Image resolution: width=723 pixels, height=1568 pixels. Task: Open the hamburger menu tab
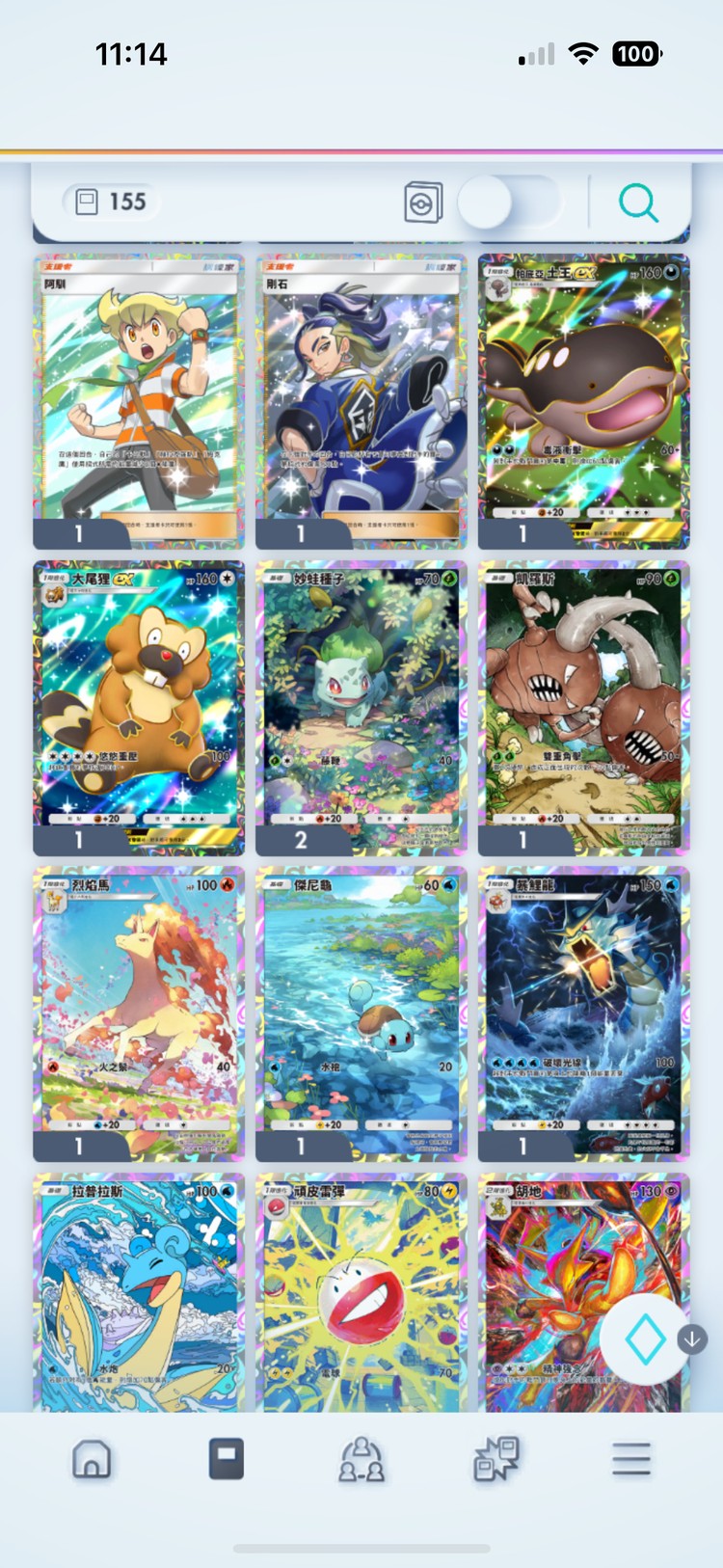631,1459
